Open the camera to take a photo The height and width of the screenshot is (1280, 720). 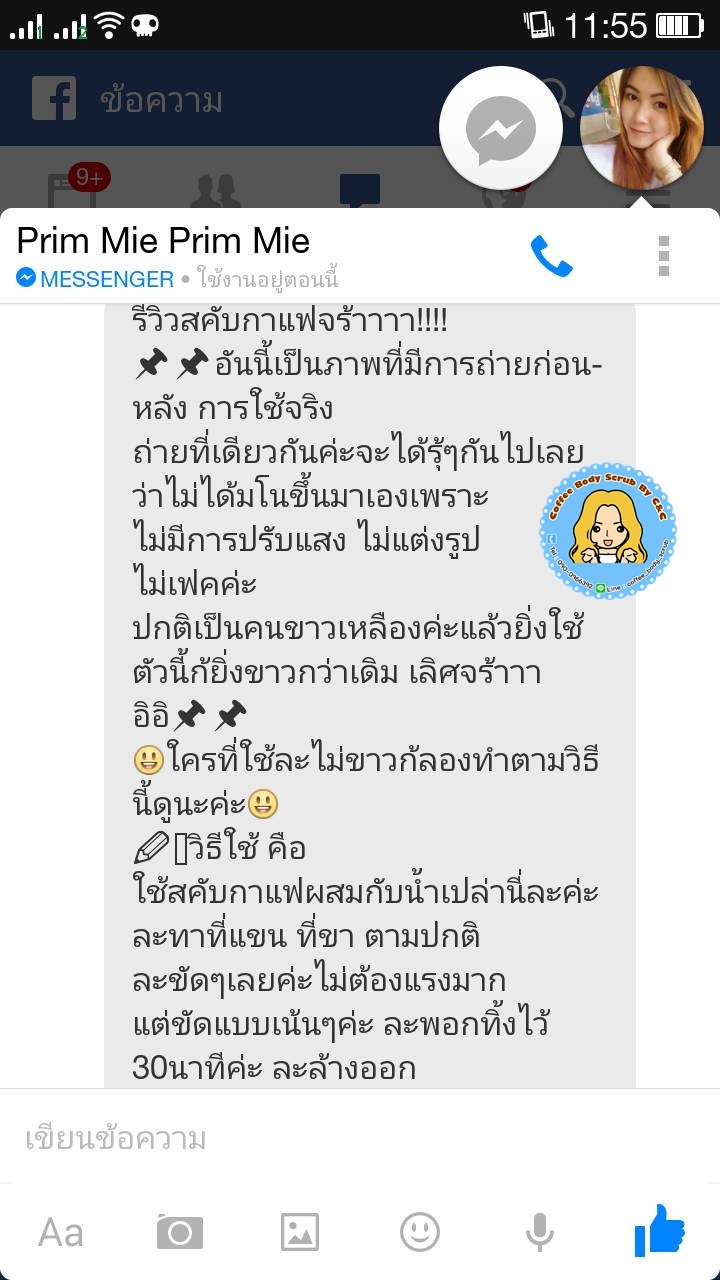180,1232
